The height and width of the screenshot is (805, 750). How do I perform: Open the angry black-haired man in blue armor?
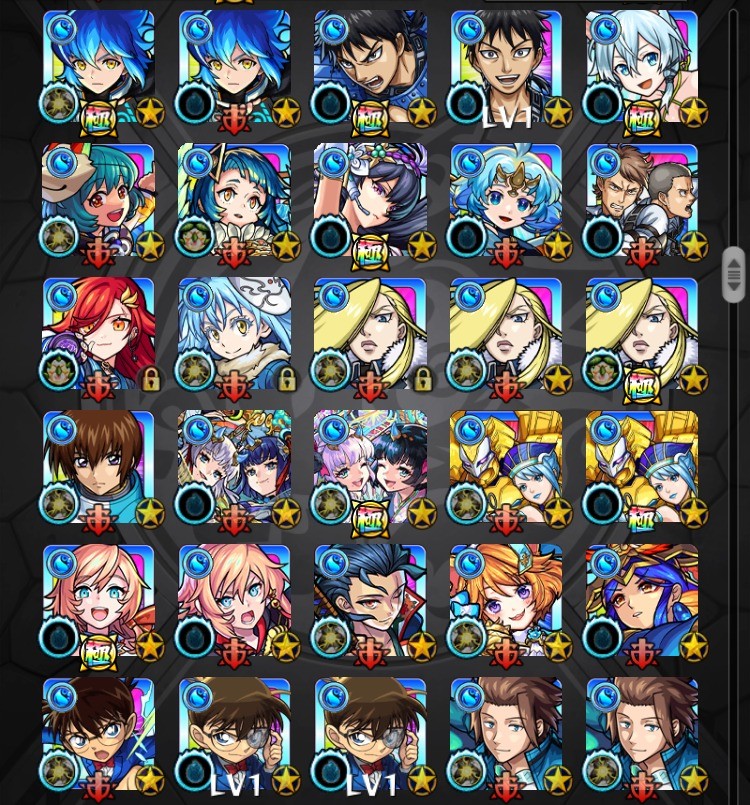tap(370, 65)
